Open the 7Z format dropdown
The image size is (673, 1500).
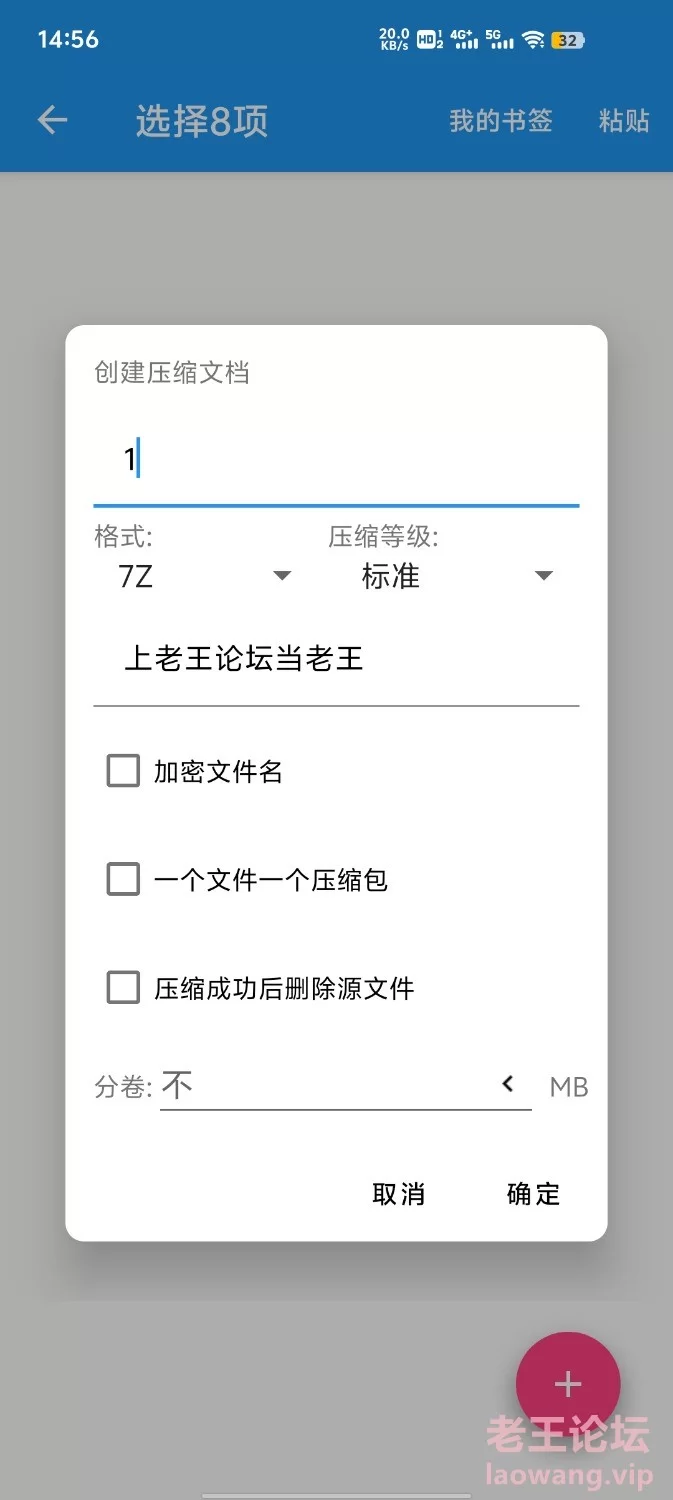coord(205,576)
